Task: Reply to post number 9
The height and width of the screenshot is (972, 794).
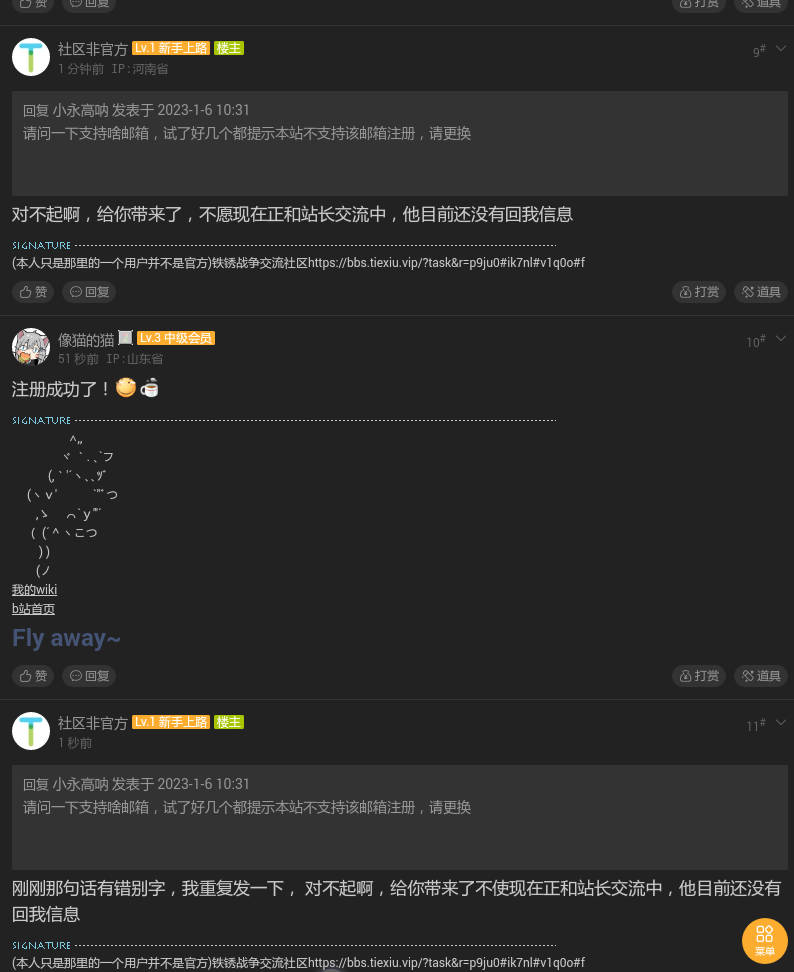Action: click(x=89, y=292)
